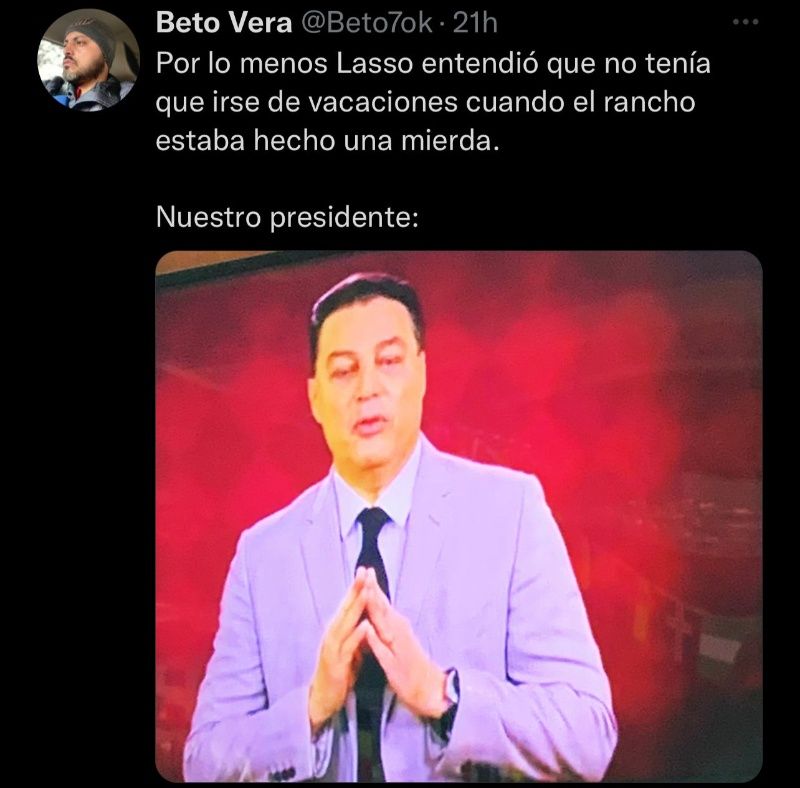The image size is (800, 788).
Task: Open the tweet's attached photo
Action: (x=459, y=515)
